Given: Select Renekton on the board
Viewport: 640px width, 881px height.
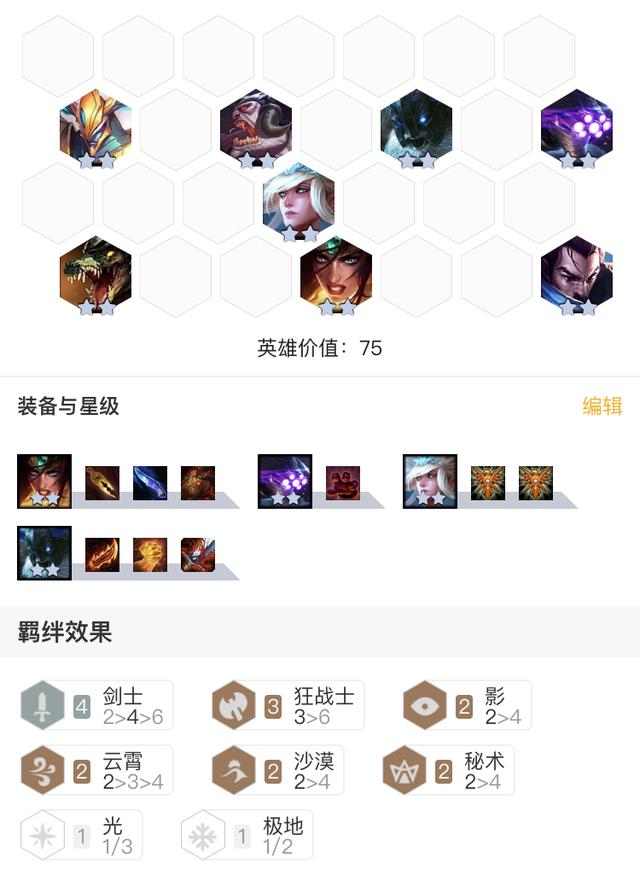Looking at the screenshot, I should 95,273.
